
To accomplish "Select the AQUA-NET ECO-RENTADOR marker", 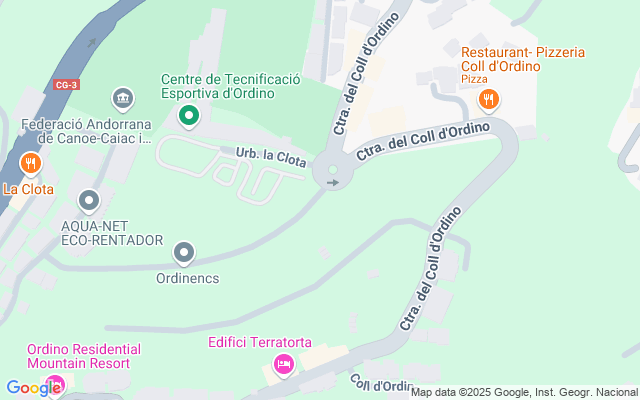I will pyautogui.click(x=89, y=201).
